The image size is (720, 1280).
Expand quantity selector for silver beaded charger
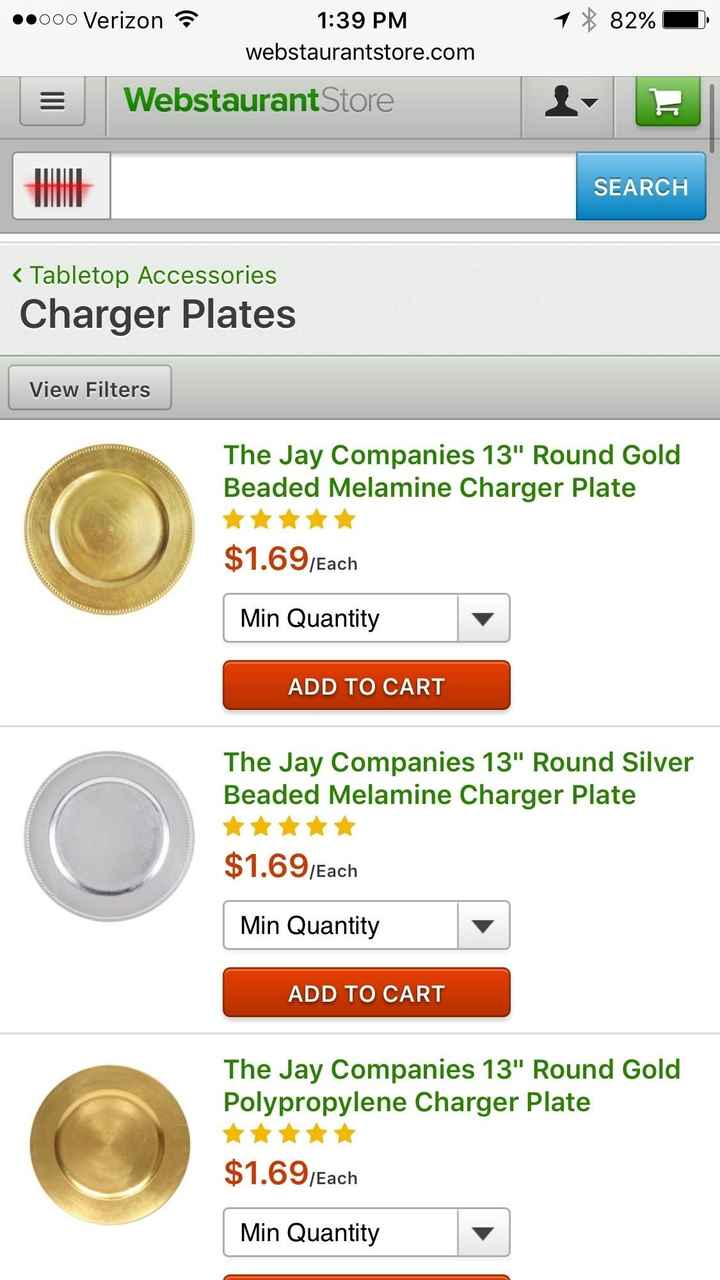coord(366,925)
